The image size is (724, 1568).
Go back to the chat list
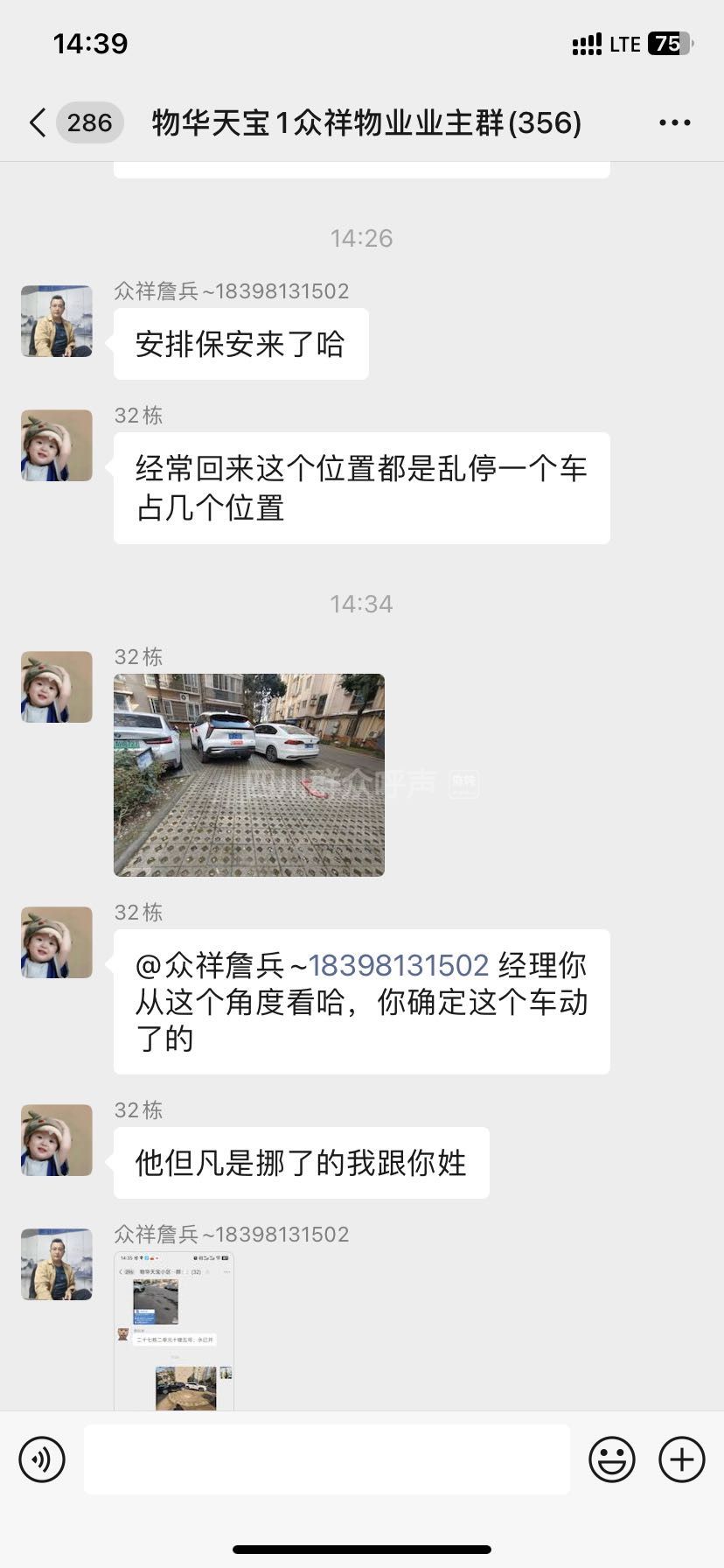click(38, 123)
